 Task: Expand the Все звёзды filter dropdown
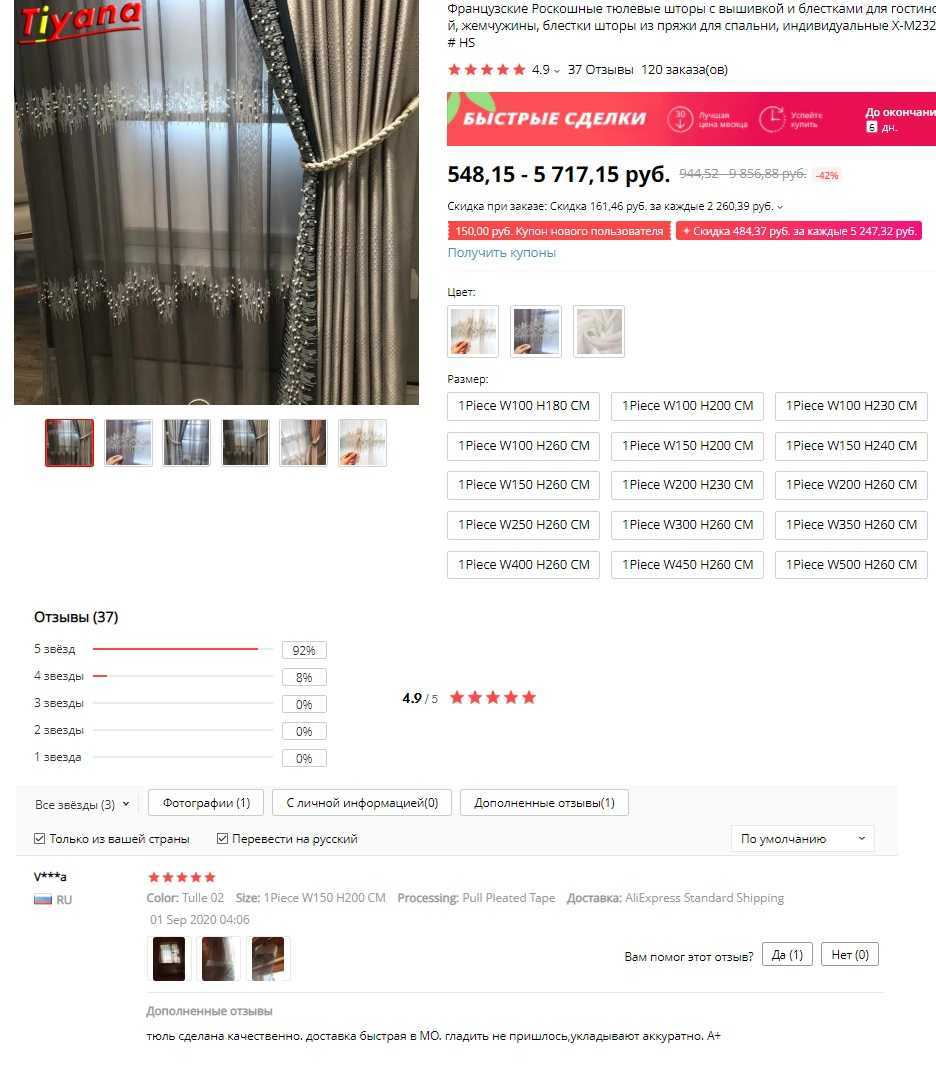(x=82, y=804)
